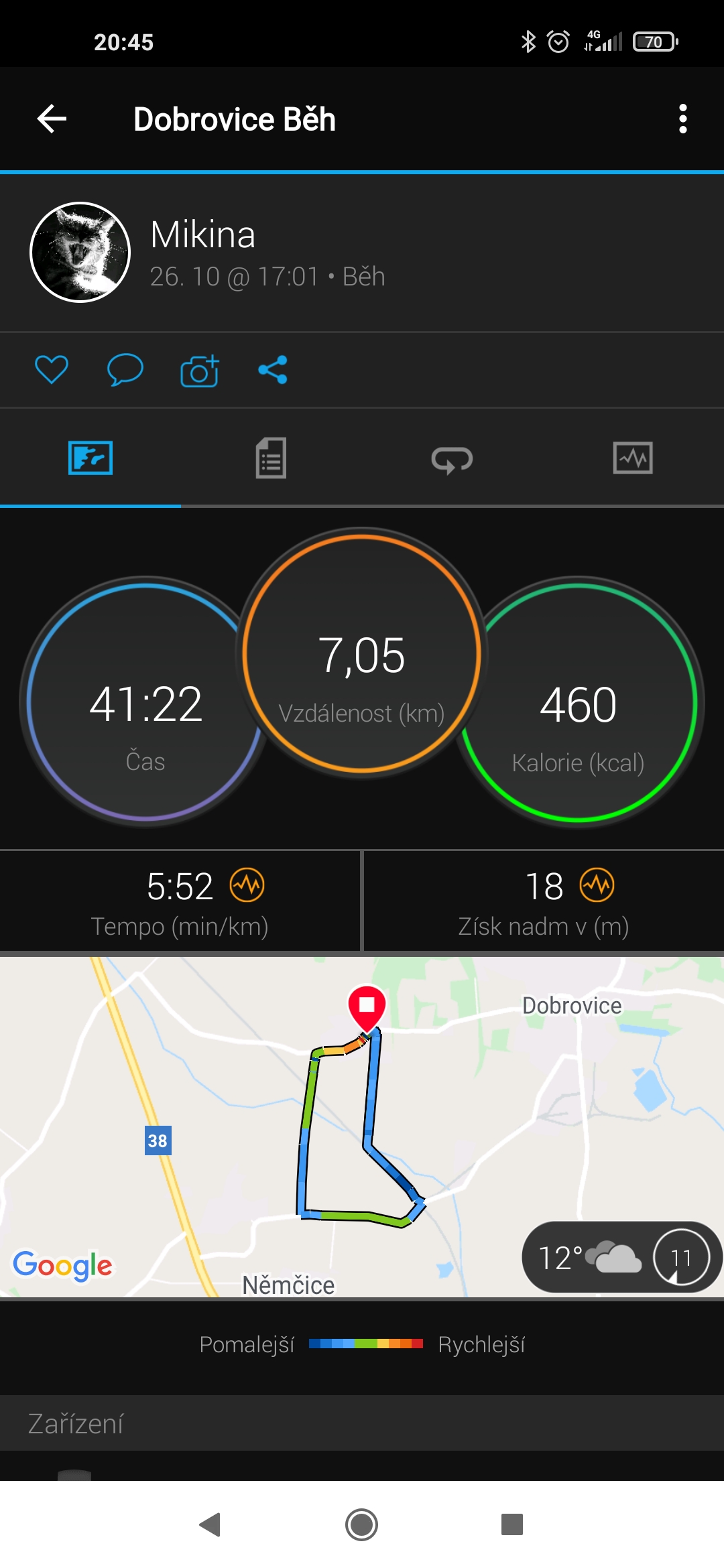Go back using the app bar arrow
Image resolution: width=724 pixels, height=1568 pixels.
(x=52, y=119)
